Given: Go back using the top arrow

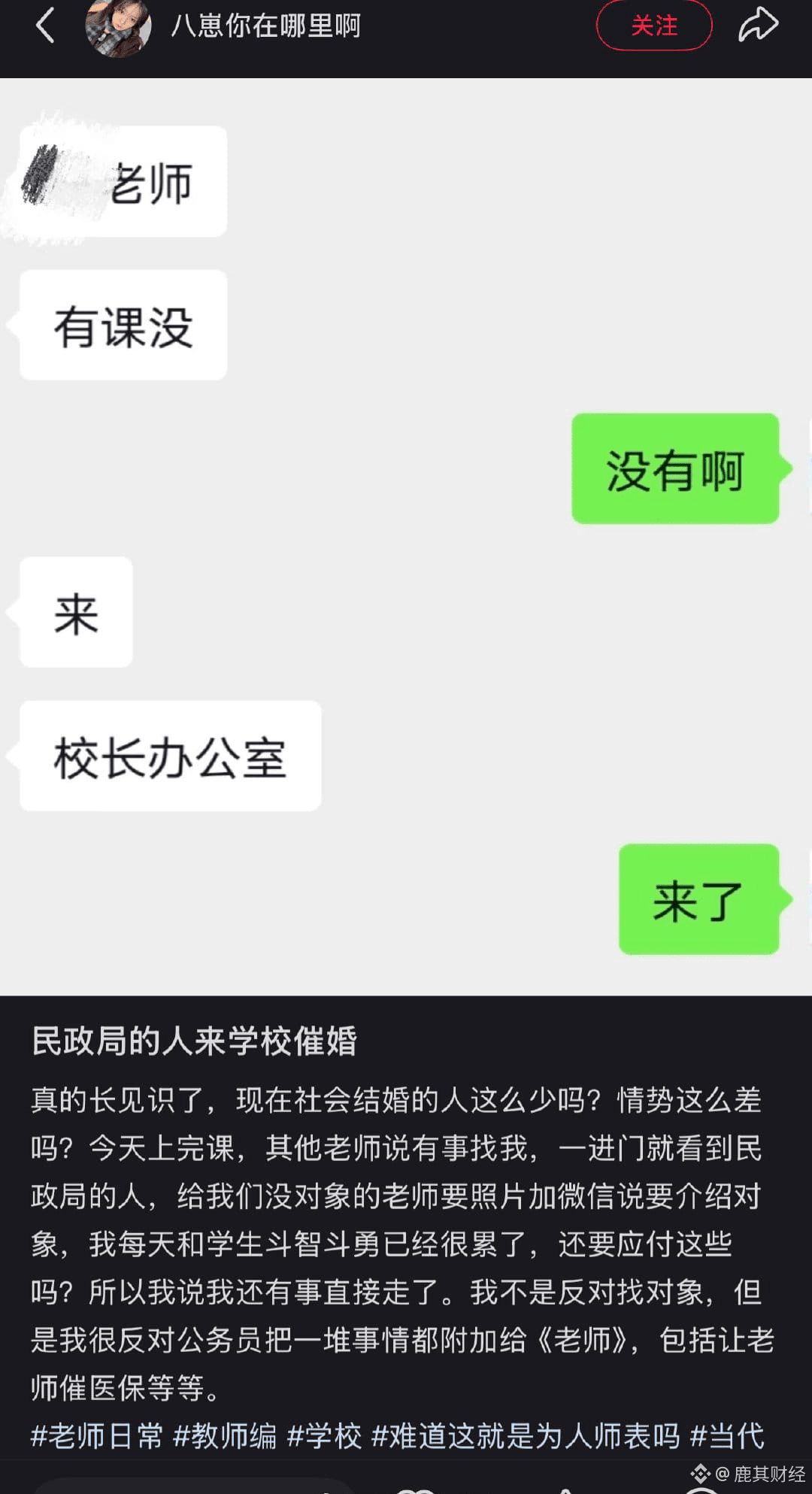Looking at the screenshot, I should (x=45, y=26).
